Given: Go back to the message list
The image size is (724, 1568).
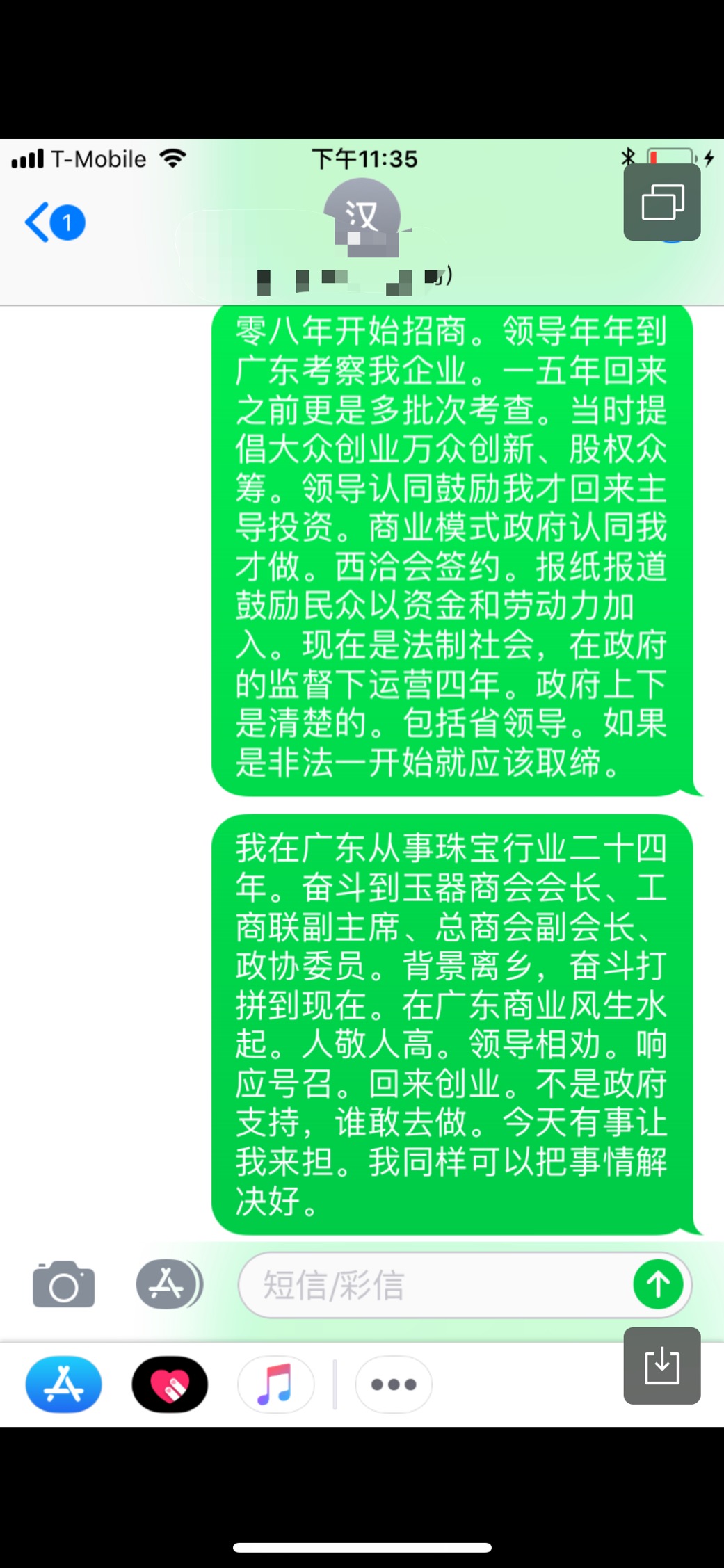Looking at the screenshot, I should pyautogui.click(x=54, y=223).
